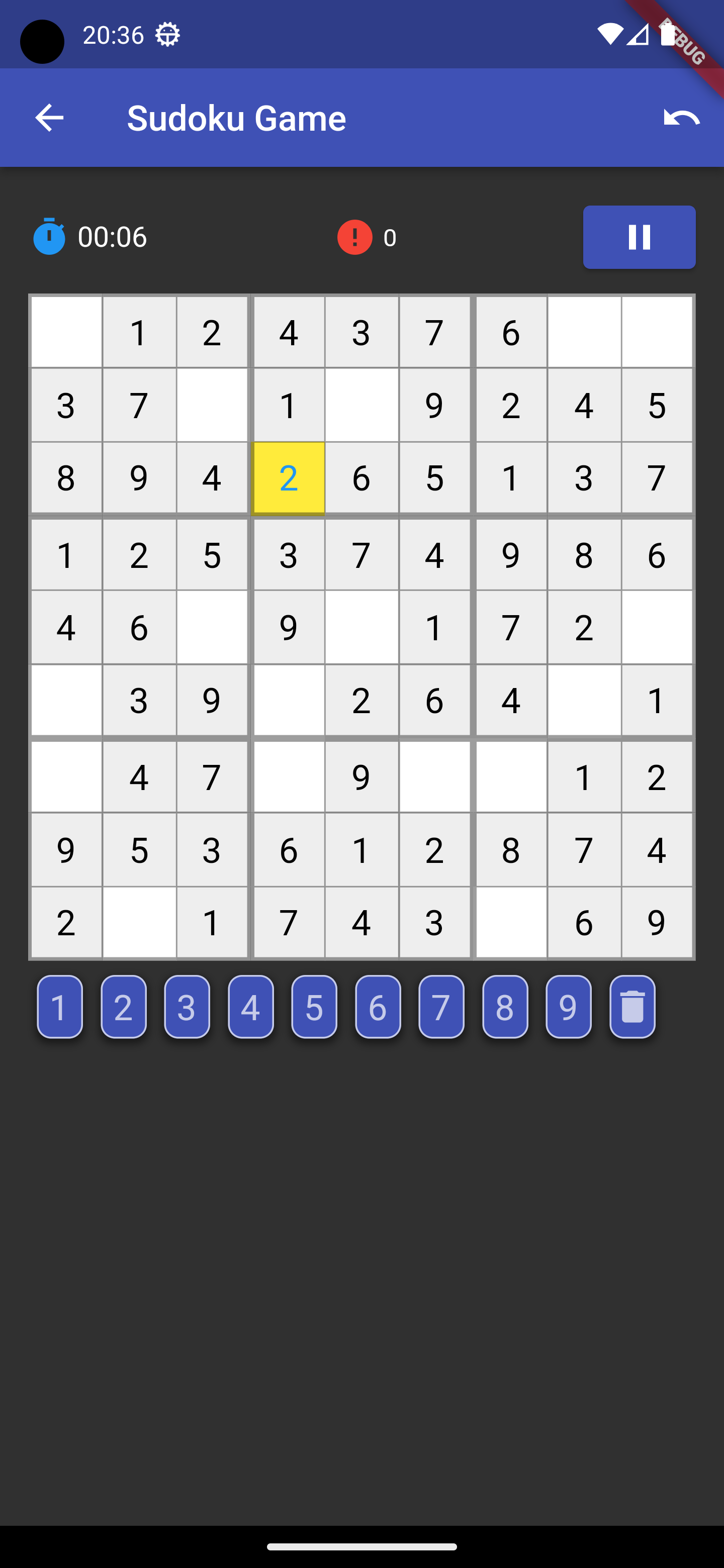The width and height of the screenshot is (724, 1568).
Task: Select number 9 from the number pad
Action: click(568, 1008)
